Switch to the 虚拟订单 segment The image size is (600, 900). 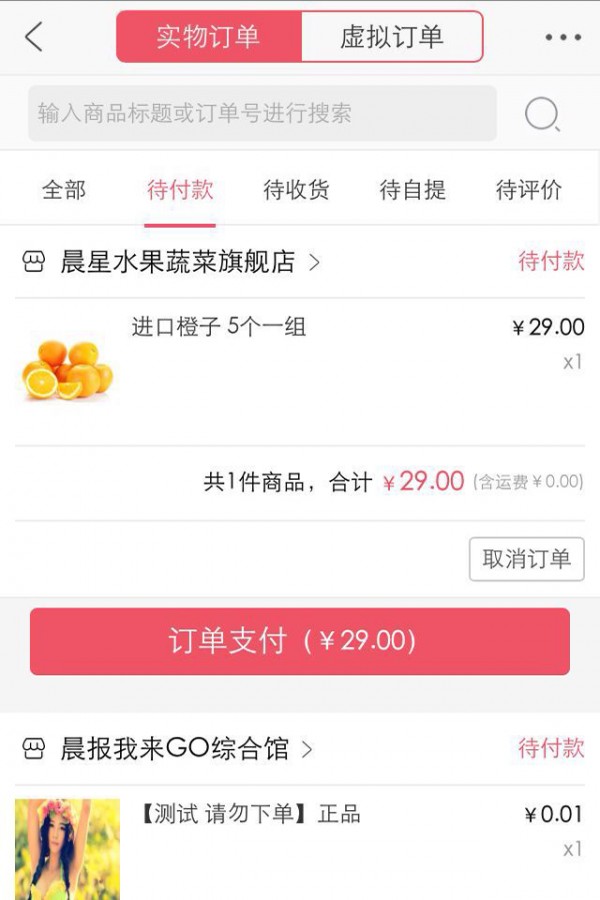tap(391, 37)
